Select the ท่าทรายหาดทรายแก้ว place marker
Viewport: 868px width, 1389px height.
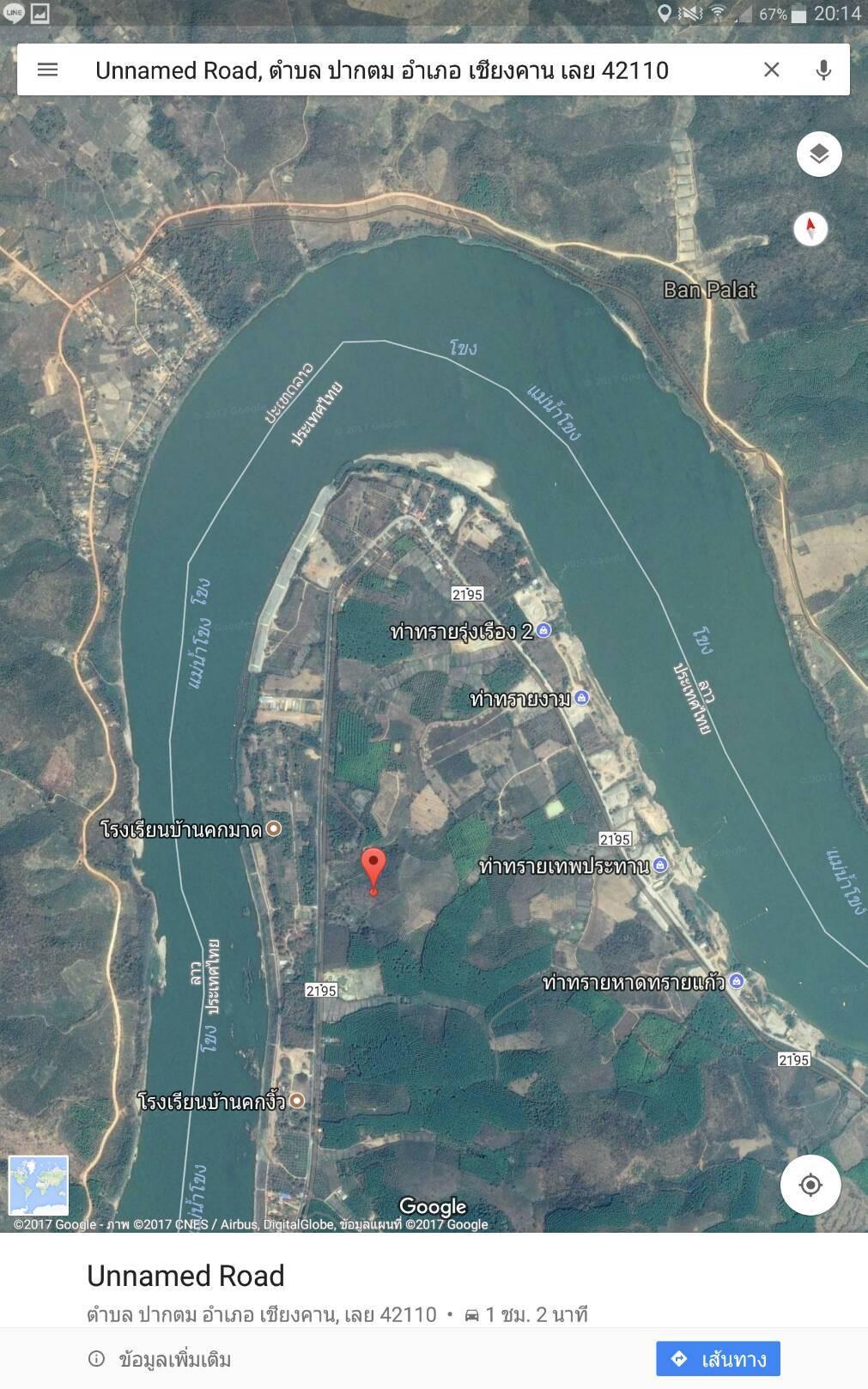[x=737, y=981]
